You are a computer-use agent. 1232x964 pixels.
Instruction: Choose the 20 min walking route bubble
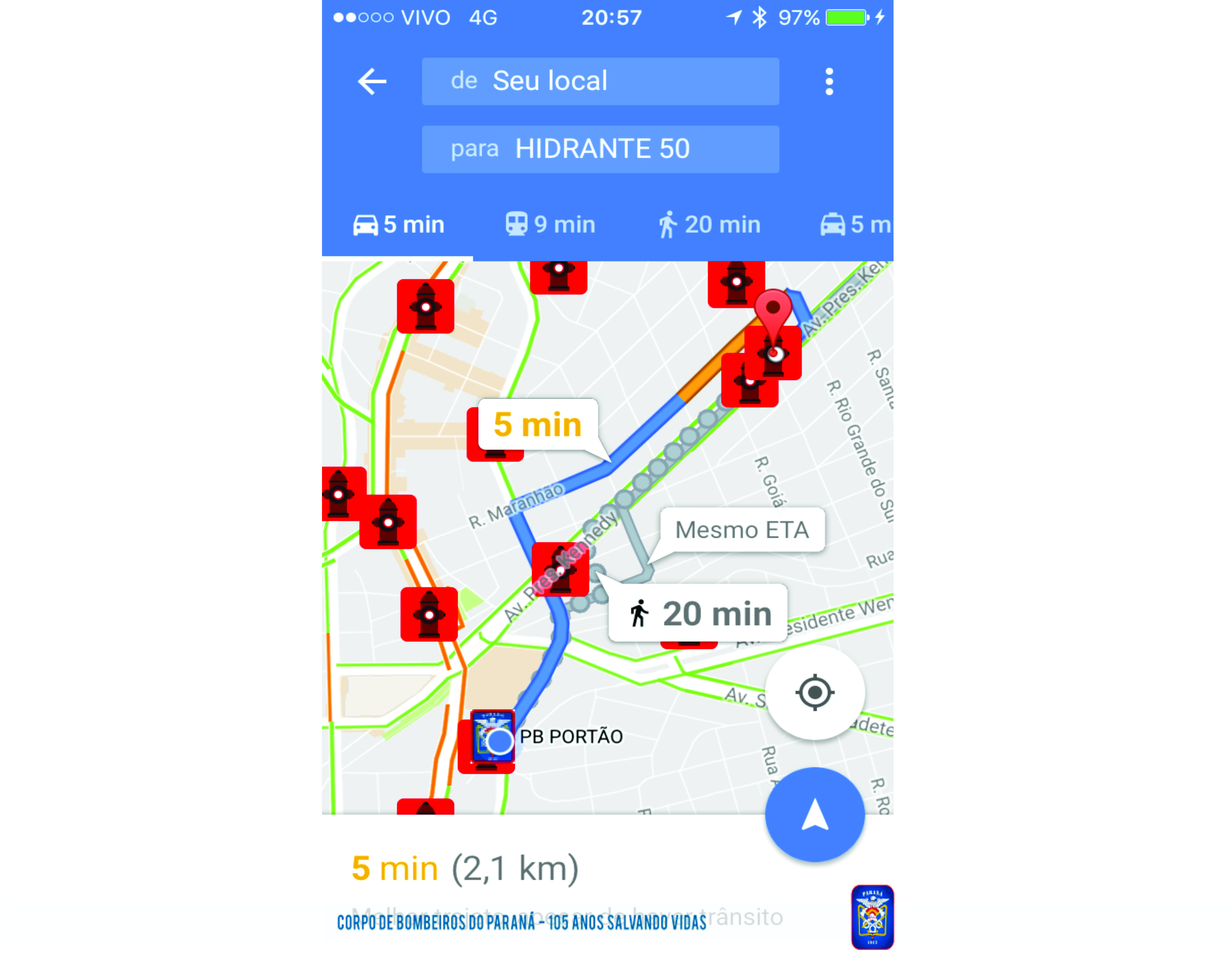(698, 614)
